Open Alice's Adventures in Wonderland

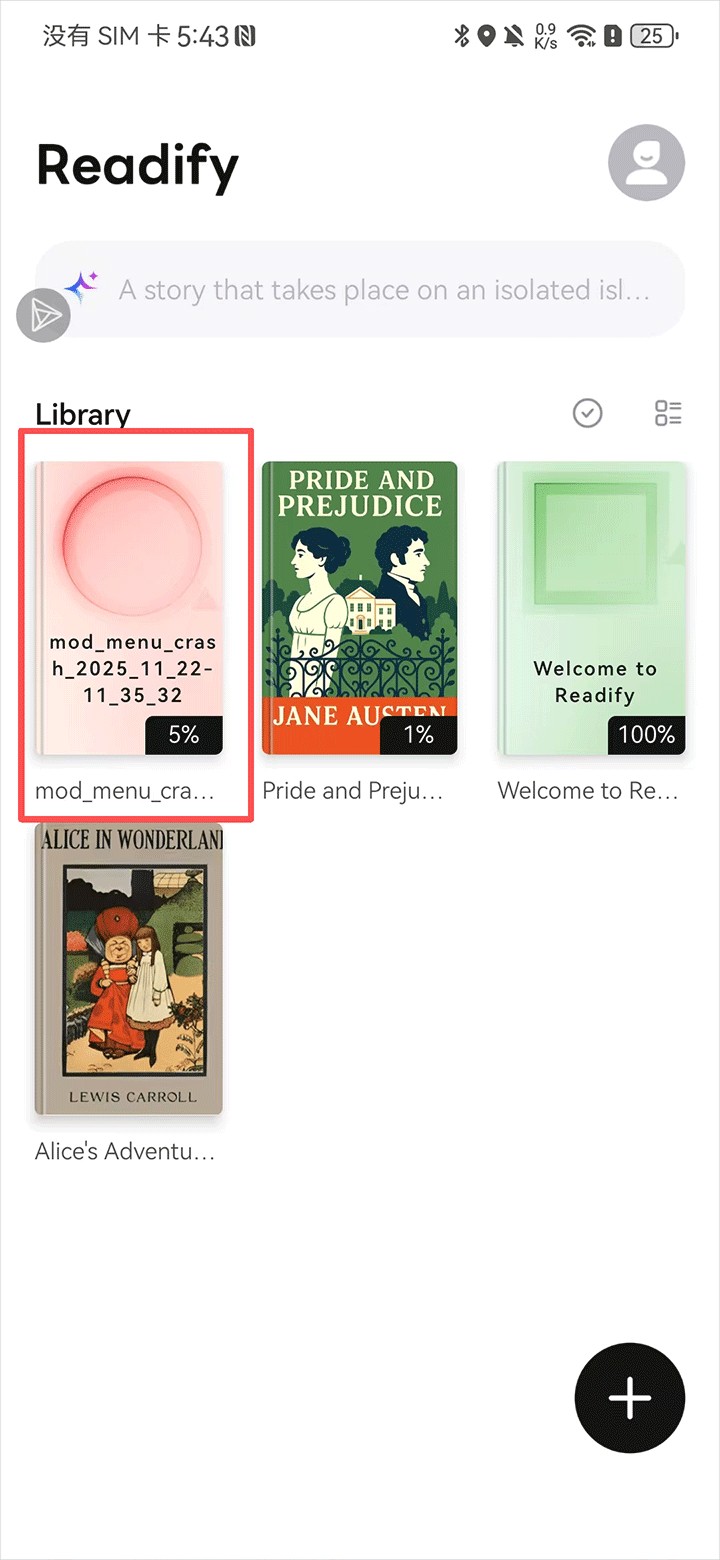(129, 968)
